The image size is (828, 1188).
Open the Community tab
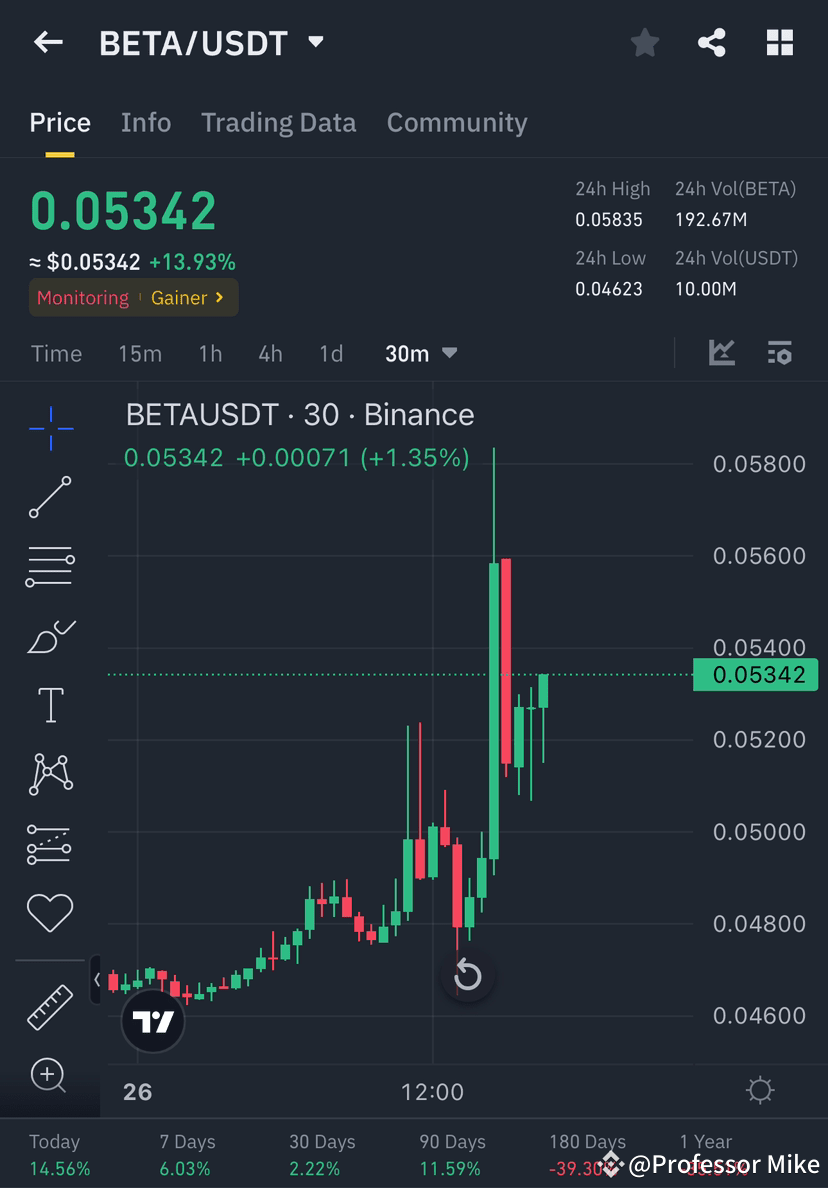coord(457,122)
